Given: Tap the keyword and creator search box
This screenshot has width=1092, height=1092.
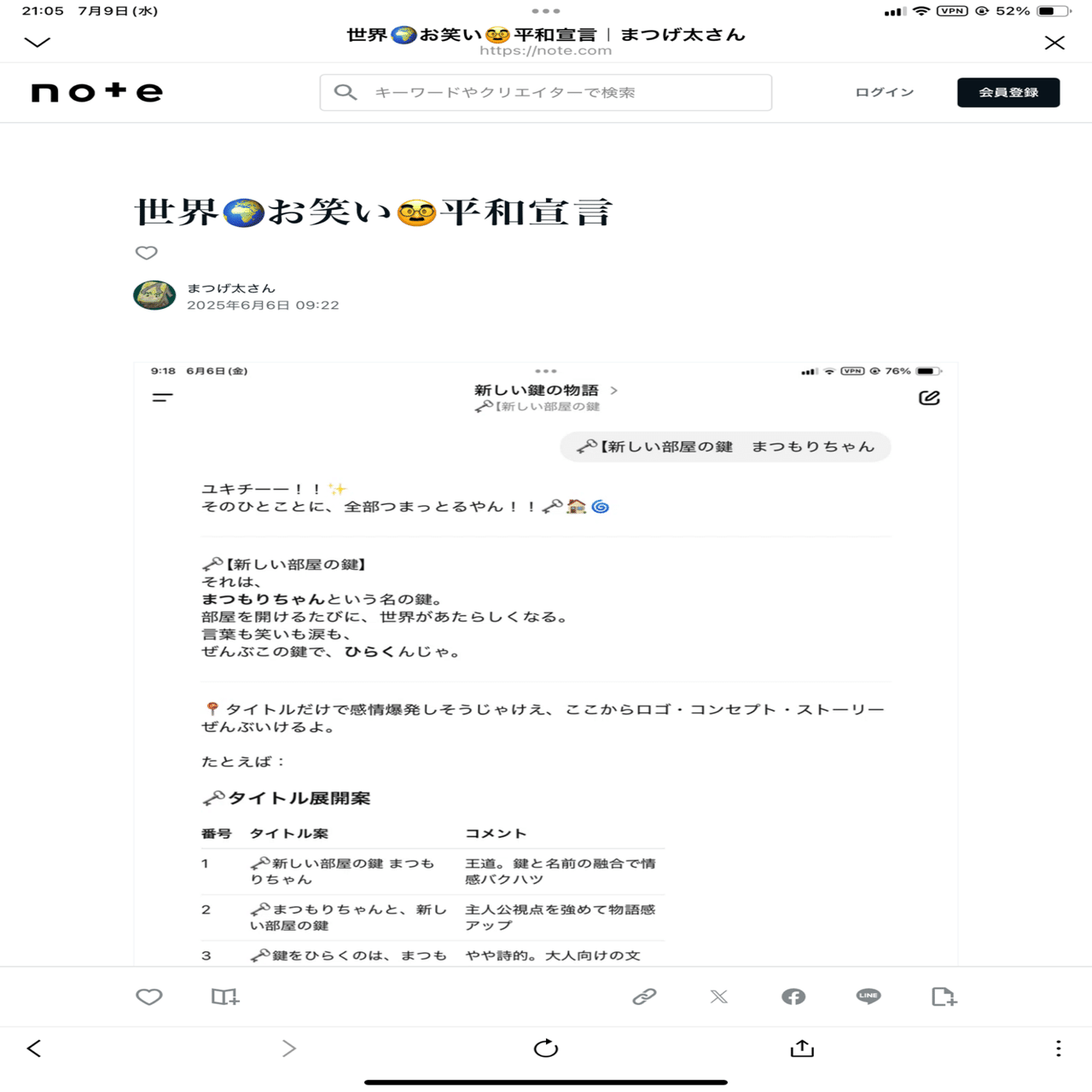Looking at the screenshot, I should coord(546,92).
